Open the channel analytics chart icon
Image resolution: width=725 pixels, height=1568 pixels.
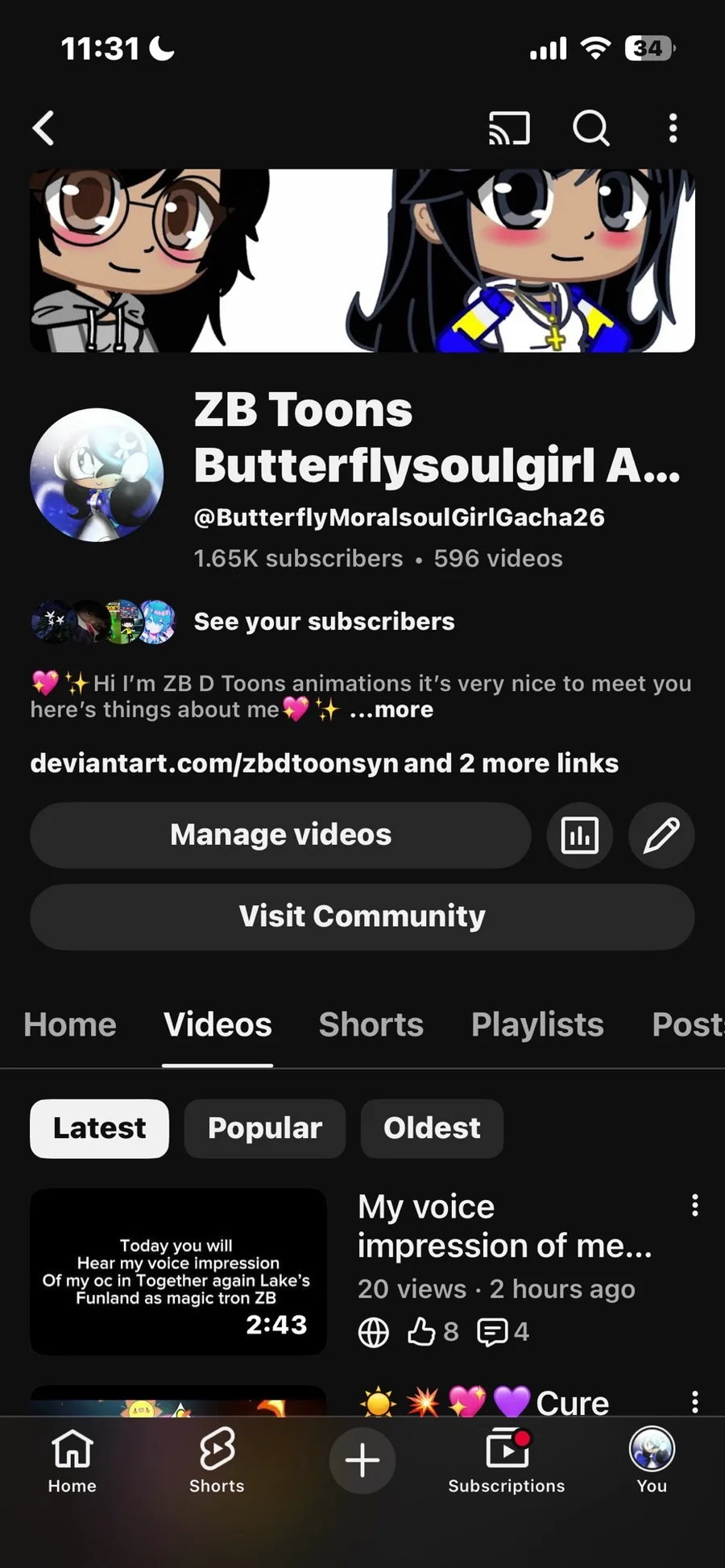pyautogui.click(x=580, y=835)
